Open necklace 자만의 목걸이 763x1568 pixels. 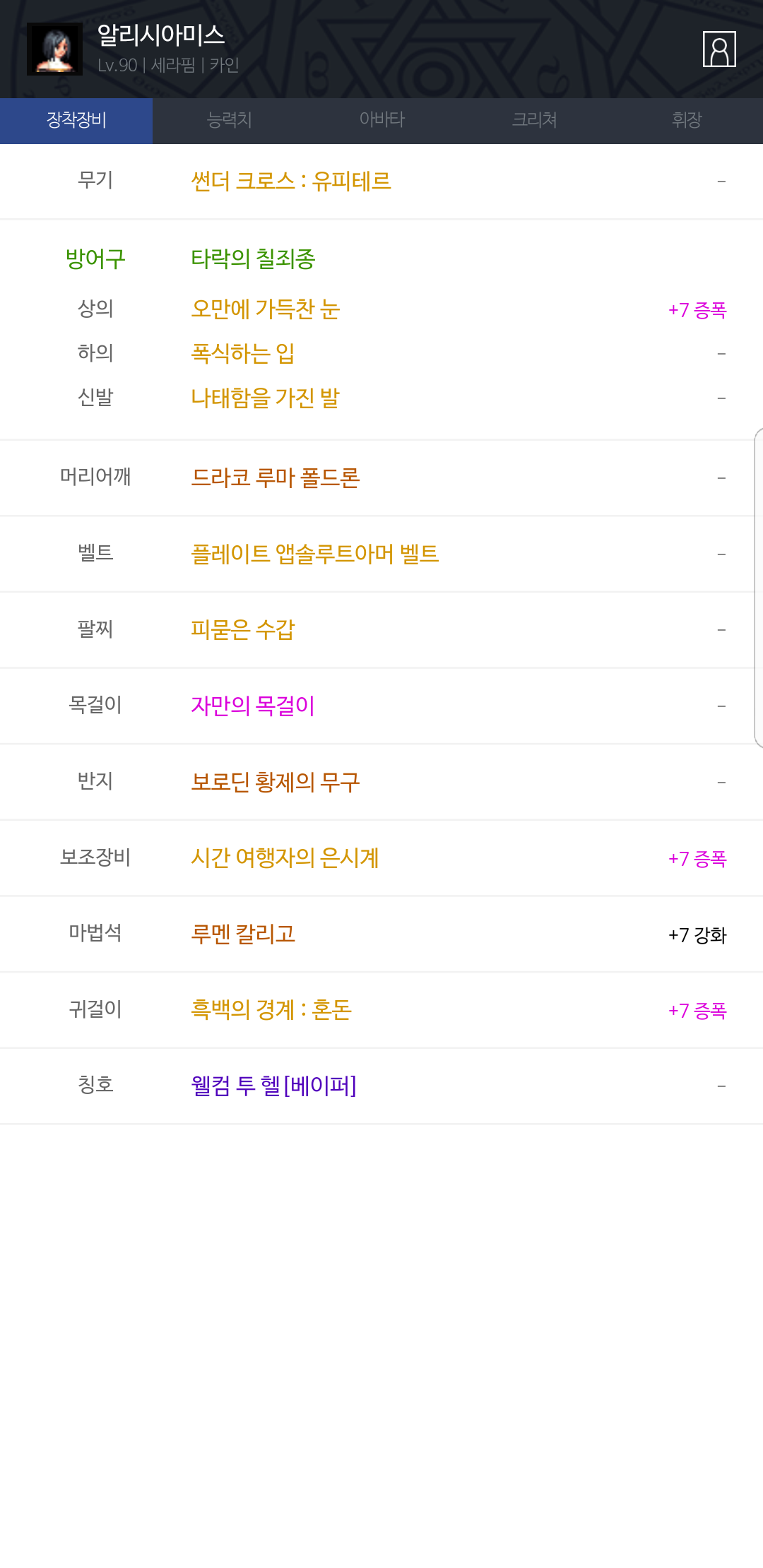point(252,706)
